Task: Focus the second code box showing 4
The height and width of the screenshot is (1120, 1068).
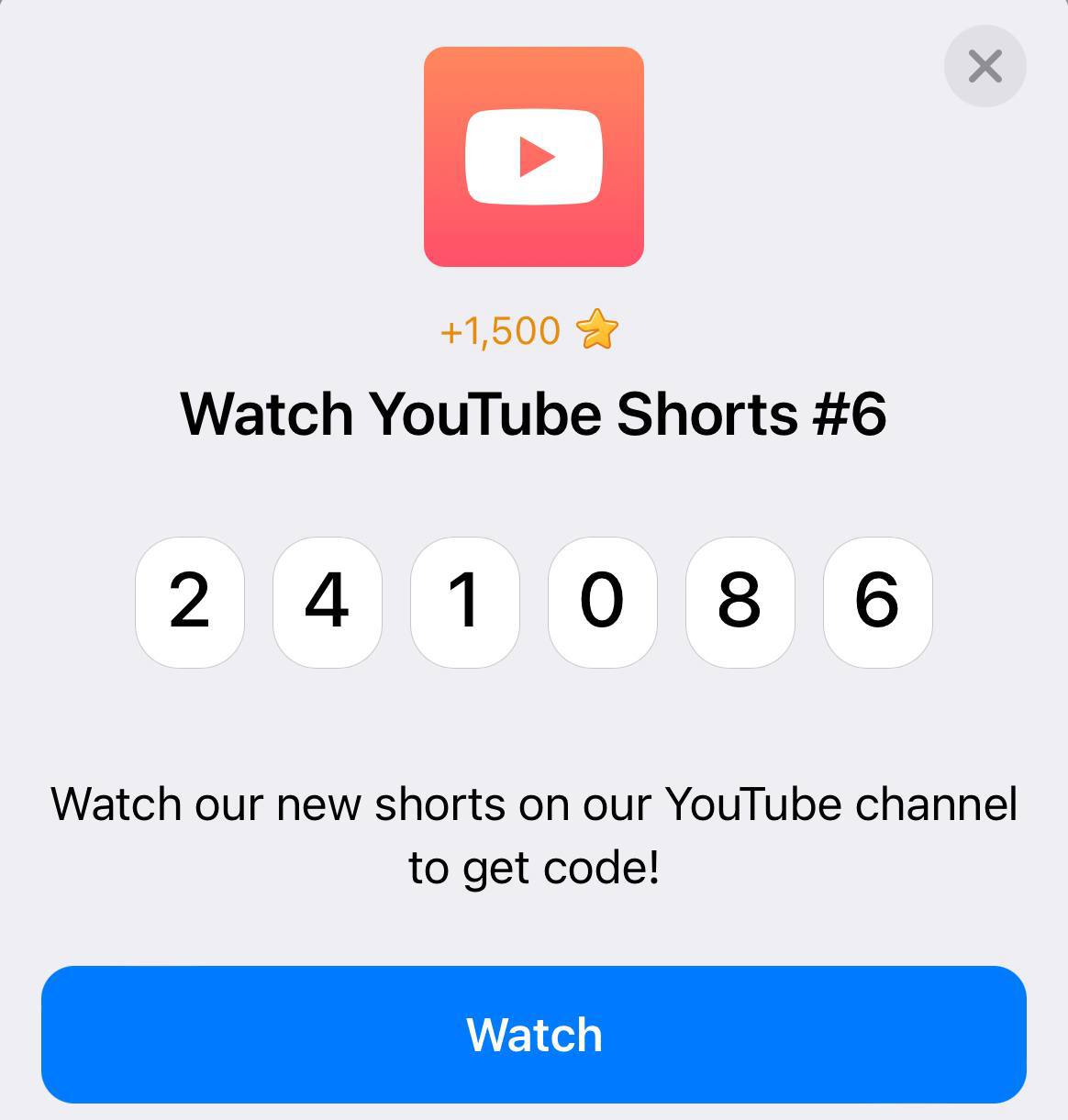Action: pos(328,602)
